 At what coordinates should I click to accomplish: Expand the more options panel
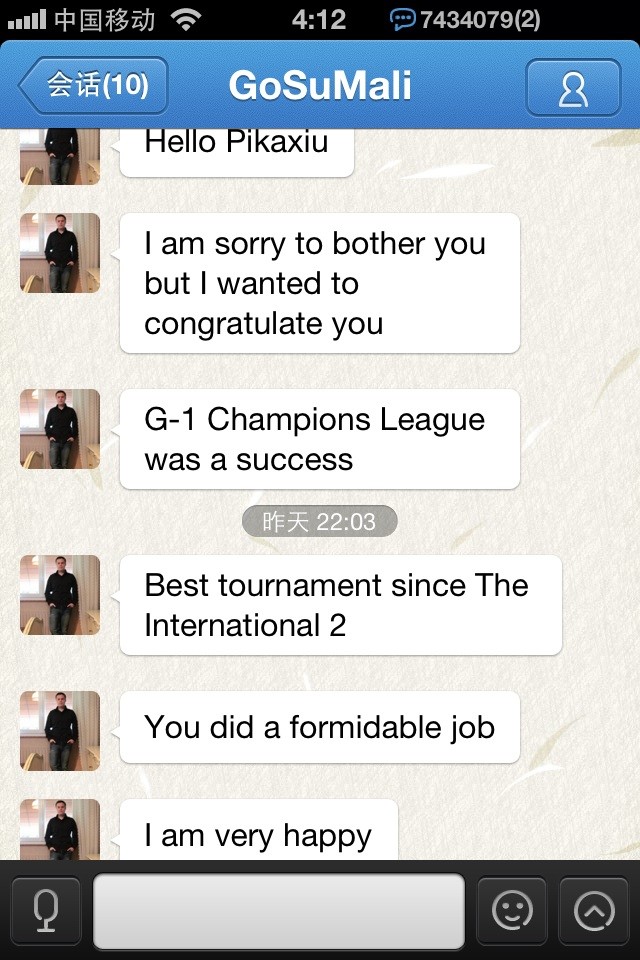click(x=594, y=911)
